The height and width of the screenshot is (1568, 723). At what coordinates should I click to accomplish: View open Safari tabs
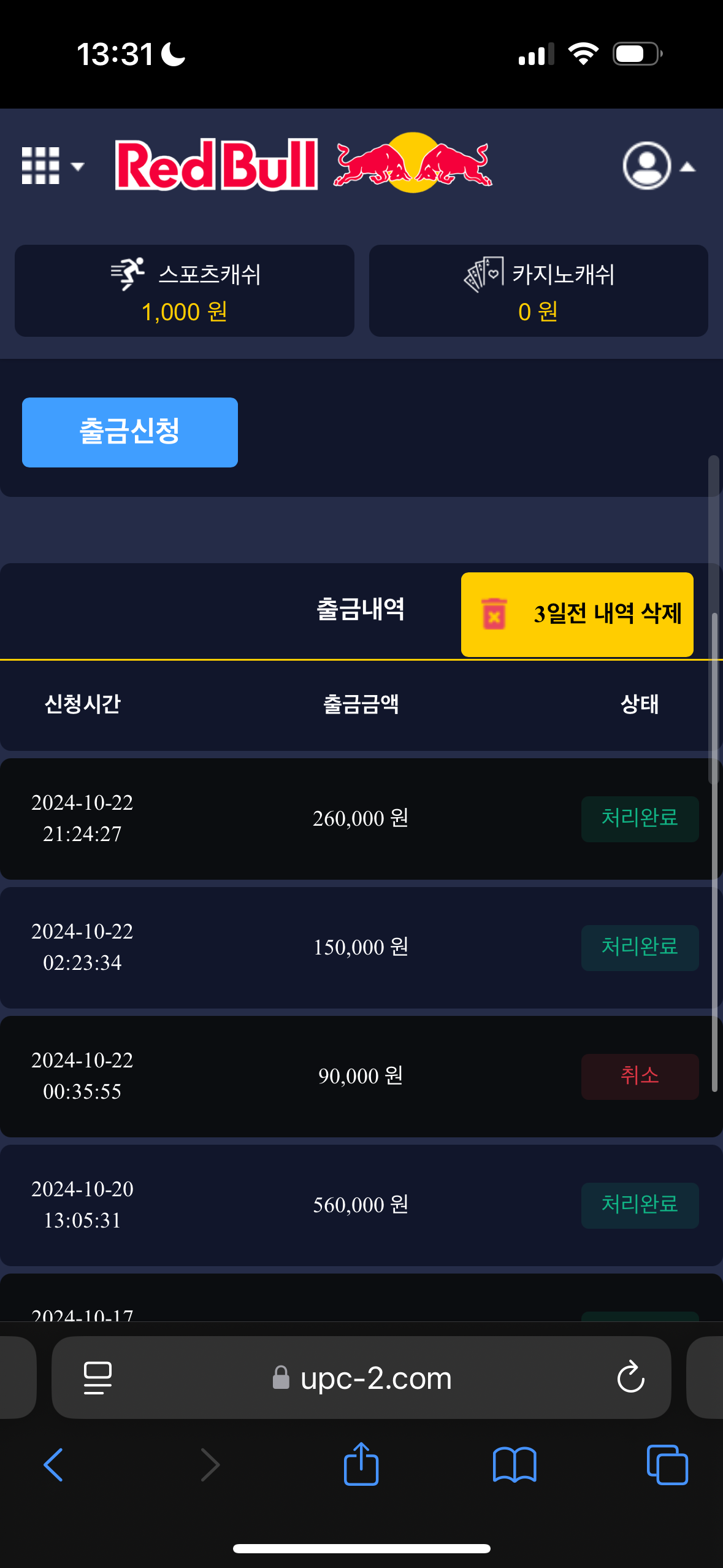tap(667, 1465)
